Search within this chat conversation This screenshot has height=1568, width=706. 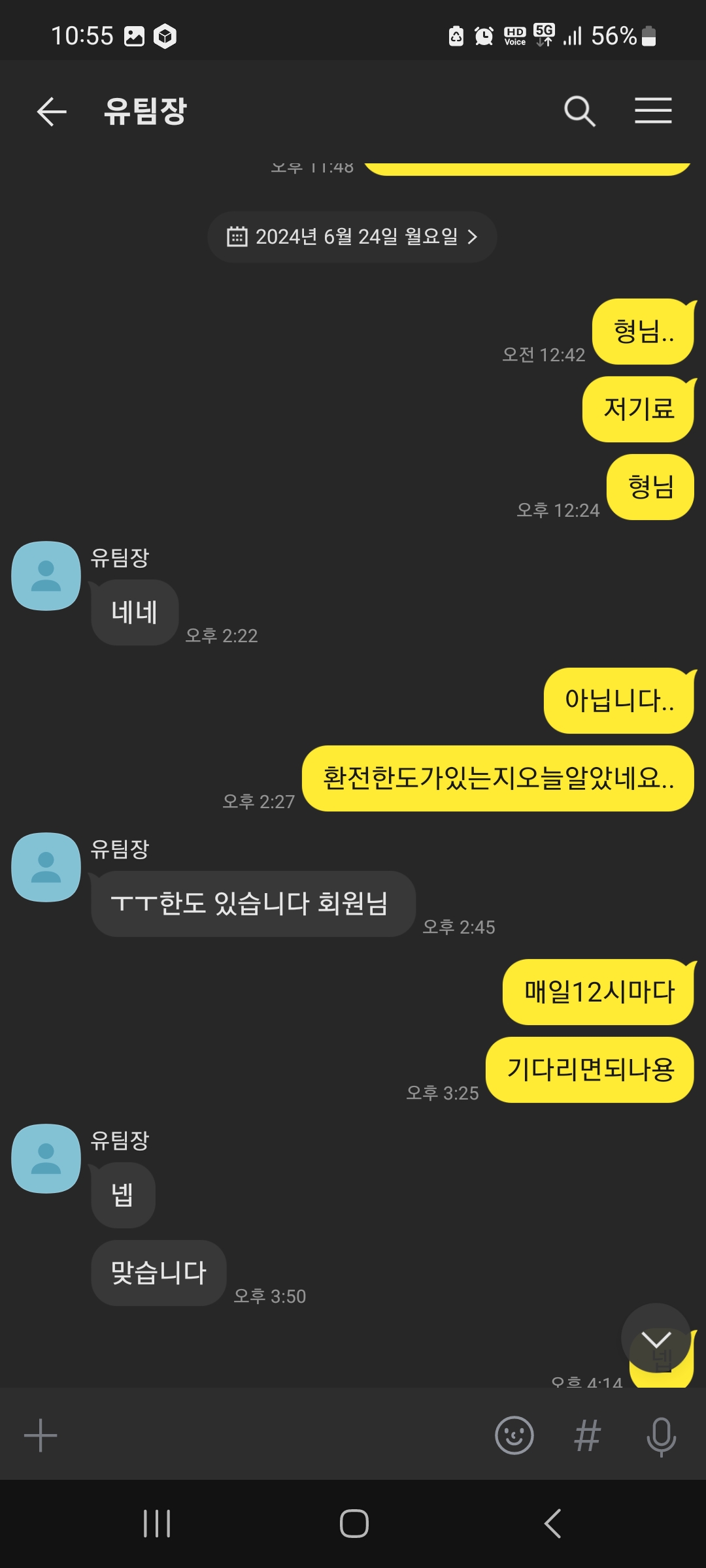pyautogui.click(x=579, y=111)
